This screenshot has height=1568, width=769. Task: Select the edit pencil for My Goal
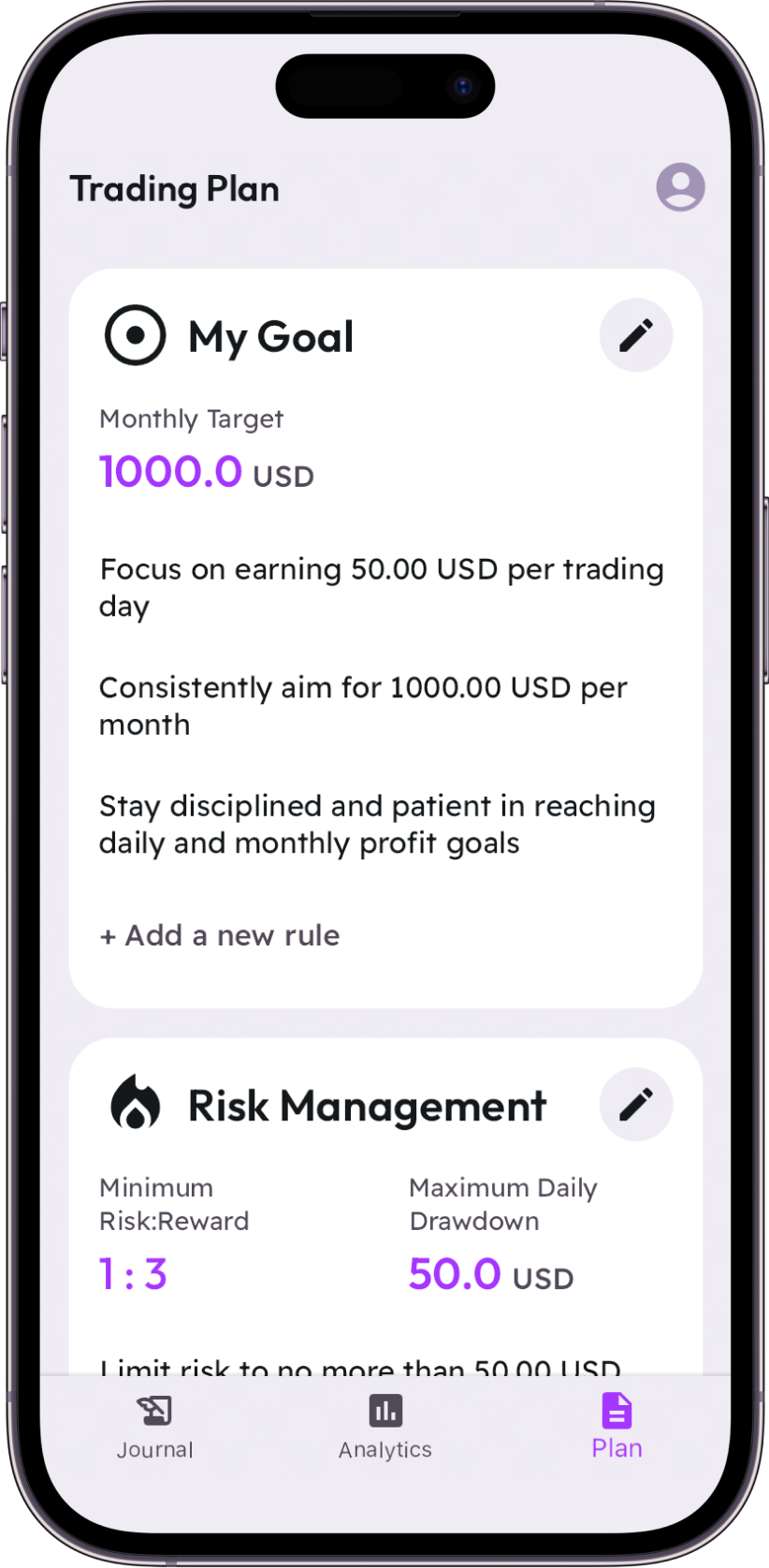point(635,335)
